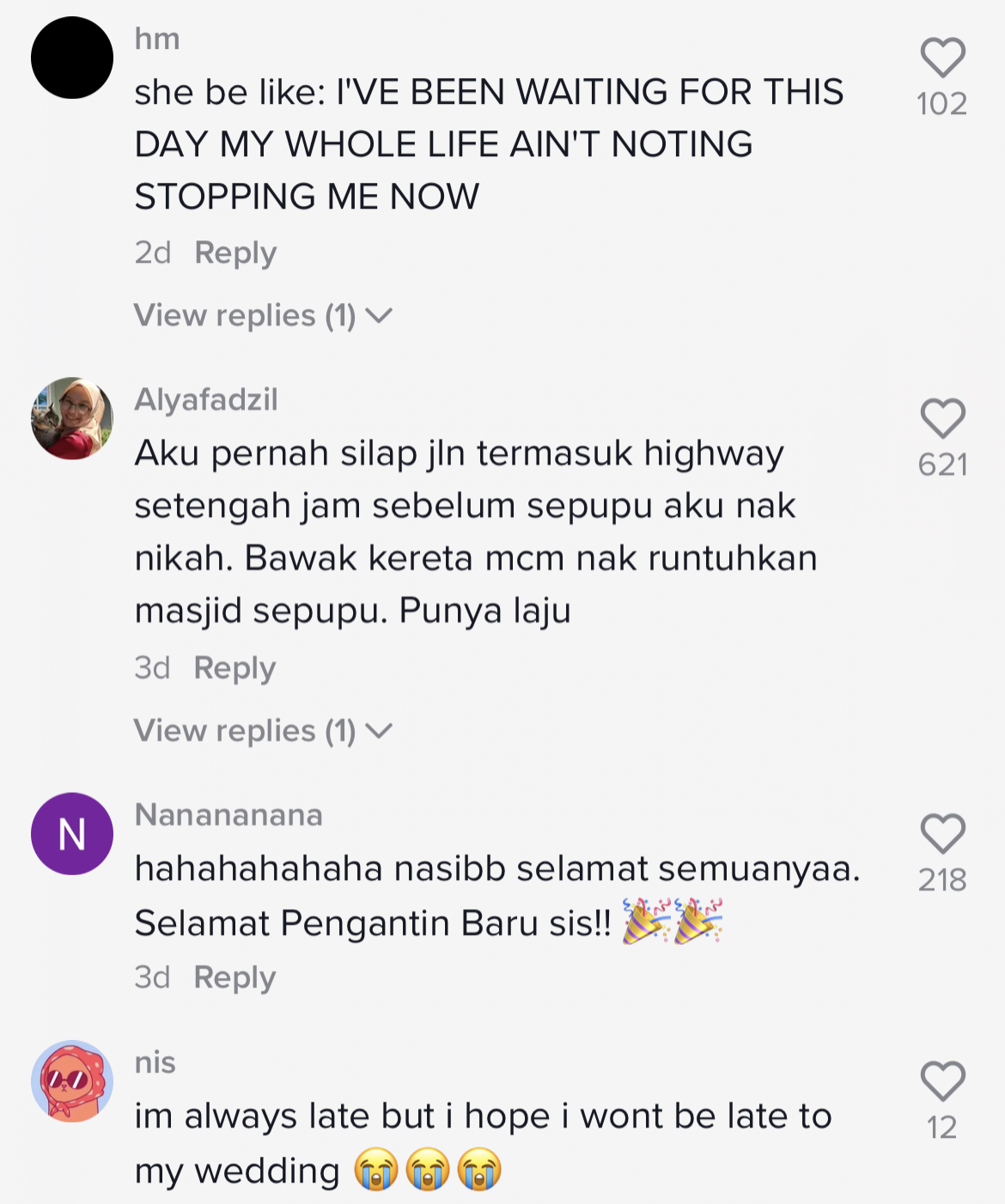Reply to Nanananana's comment

(x=234, y=977)
